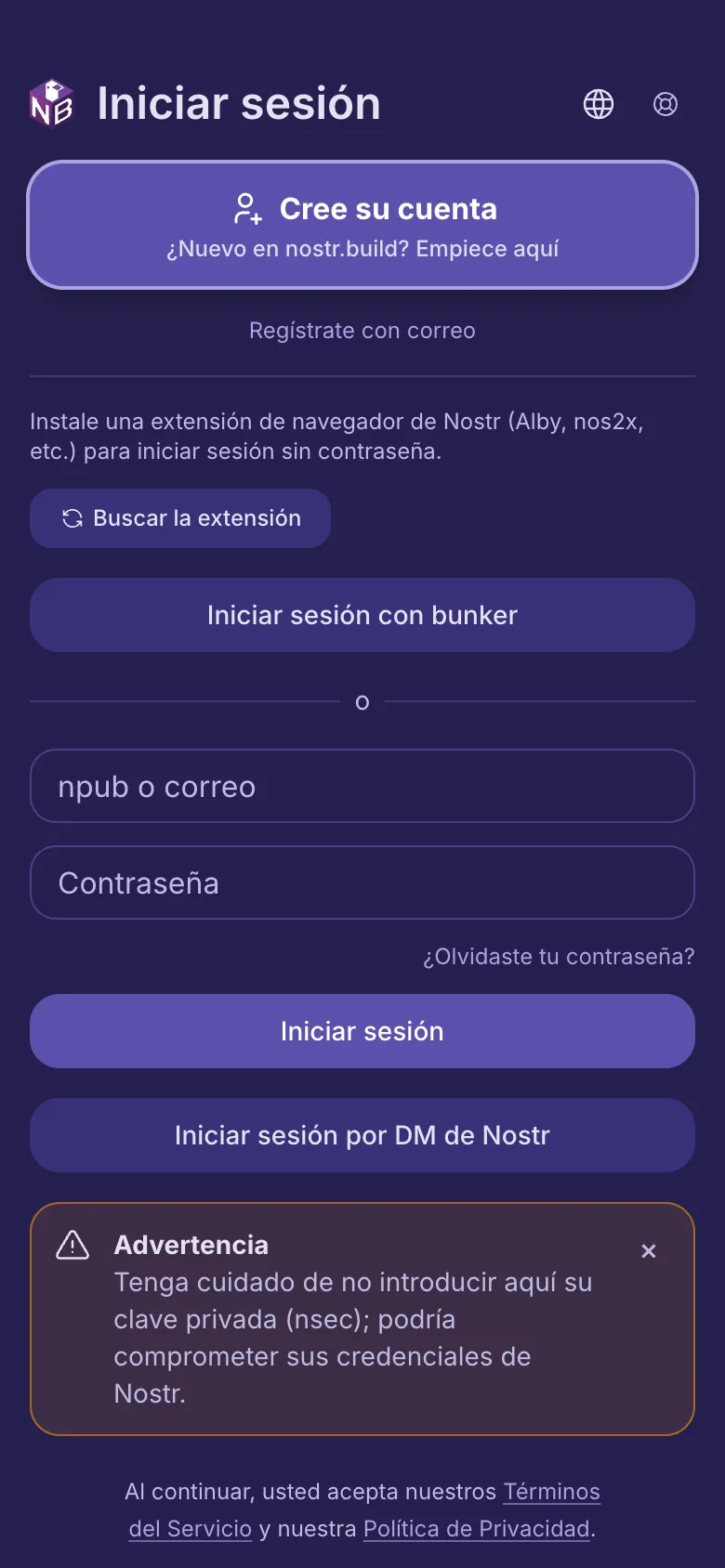Image resolution: width=725 pixels, height=1568 pixels.
Task: Tap the Iniciar sesión submit button
Action: coord(362,1031)
